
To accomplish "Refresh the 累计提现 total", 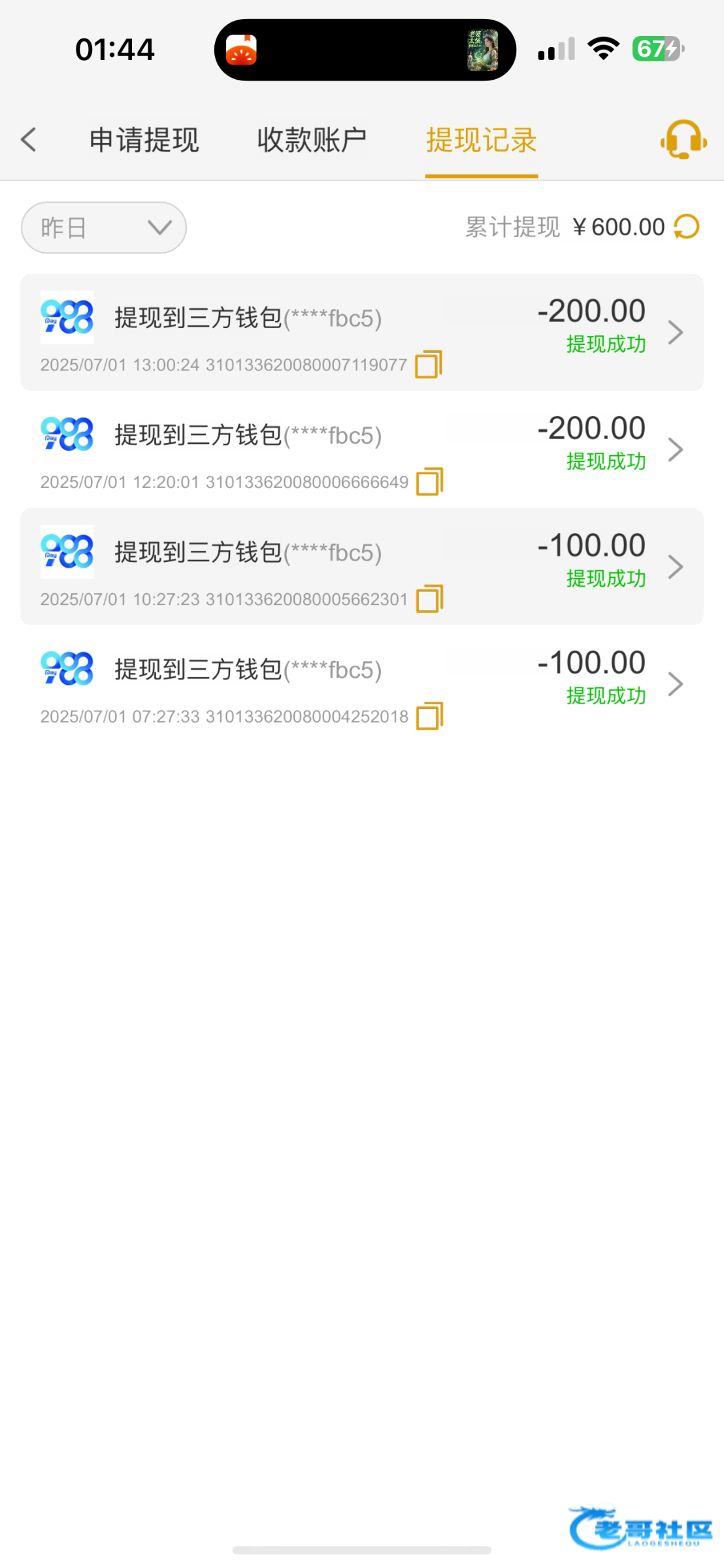I will coord(687,227).
